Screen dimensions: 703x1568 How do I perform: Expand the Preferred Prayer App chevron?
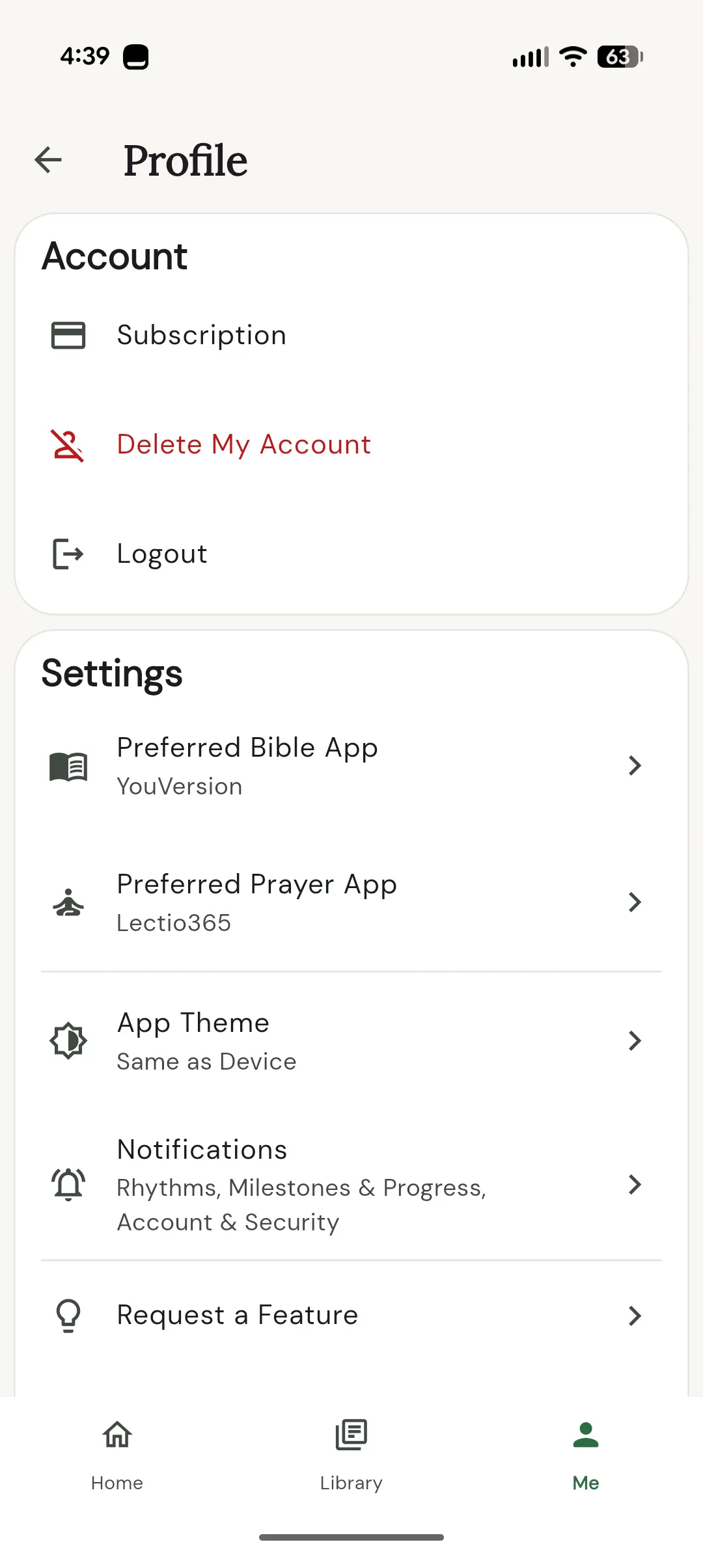click(635, 902)
